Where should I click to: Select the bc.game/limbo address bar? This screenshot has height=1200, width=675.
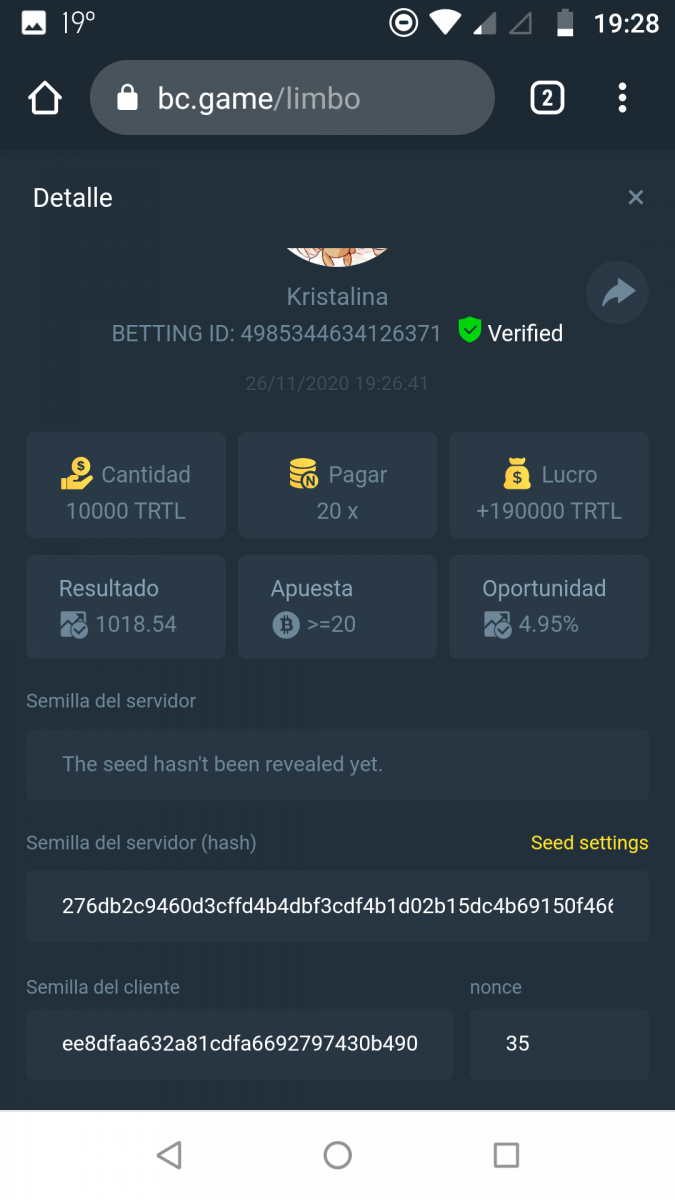coord(292,98)
